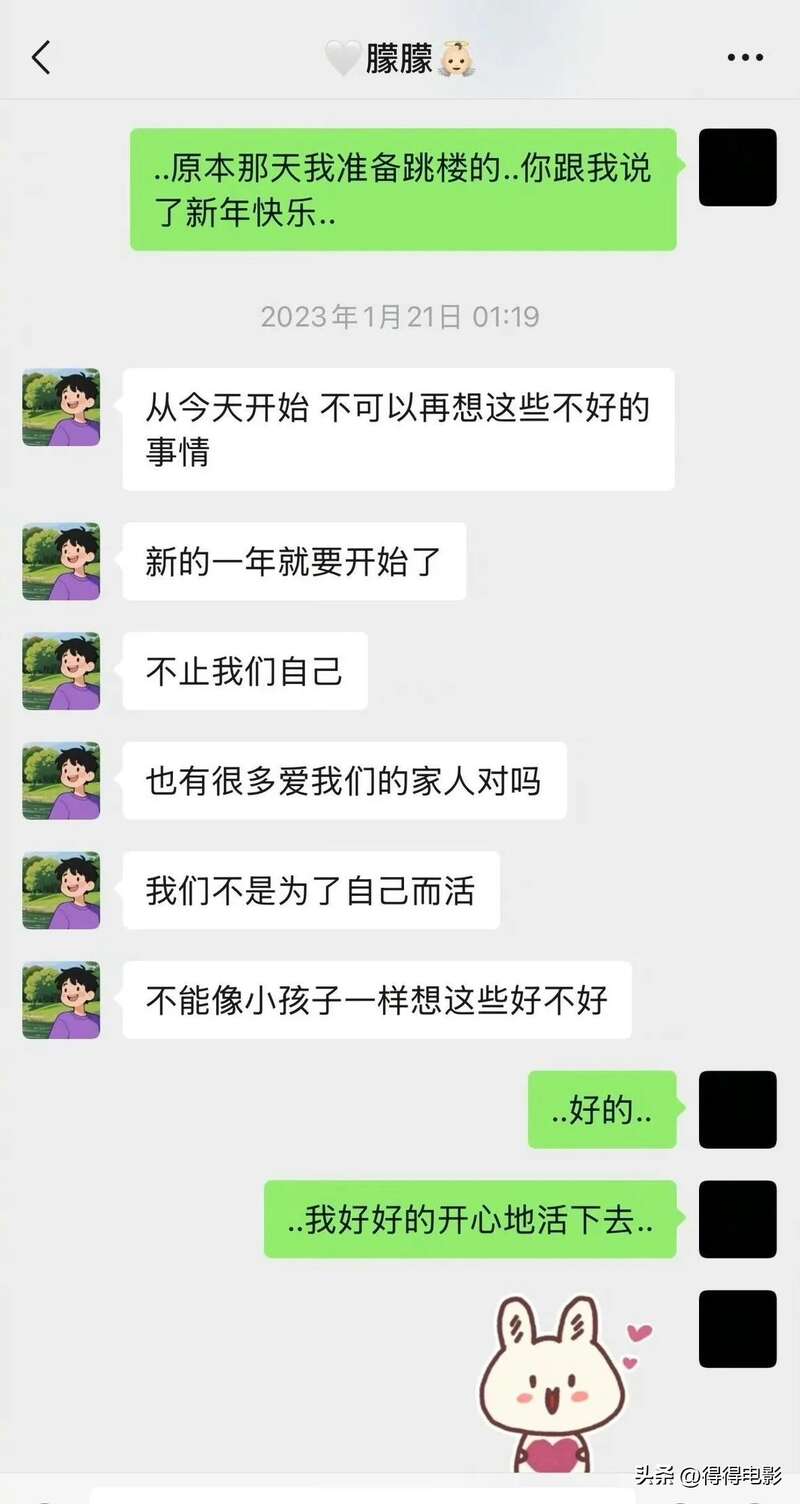The image size is (800, 1504).
Task: Open the chat's three-dot options menu
Action: (x=745, y=58)
